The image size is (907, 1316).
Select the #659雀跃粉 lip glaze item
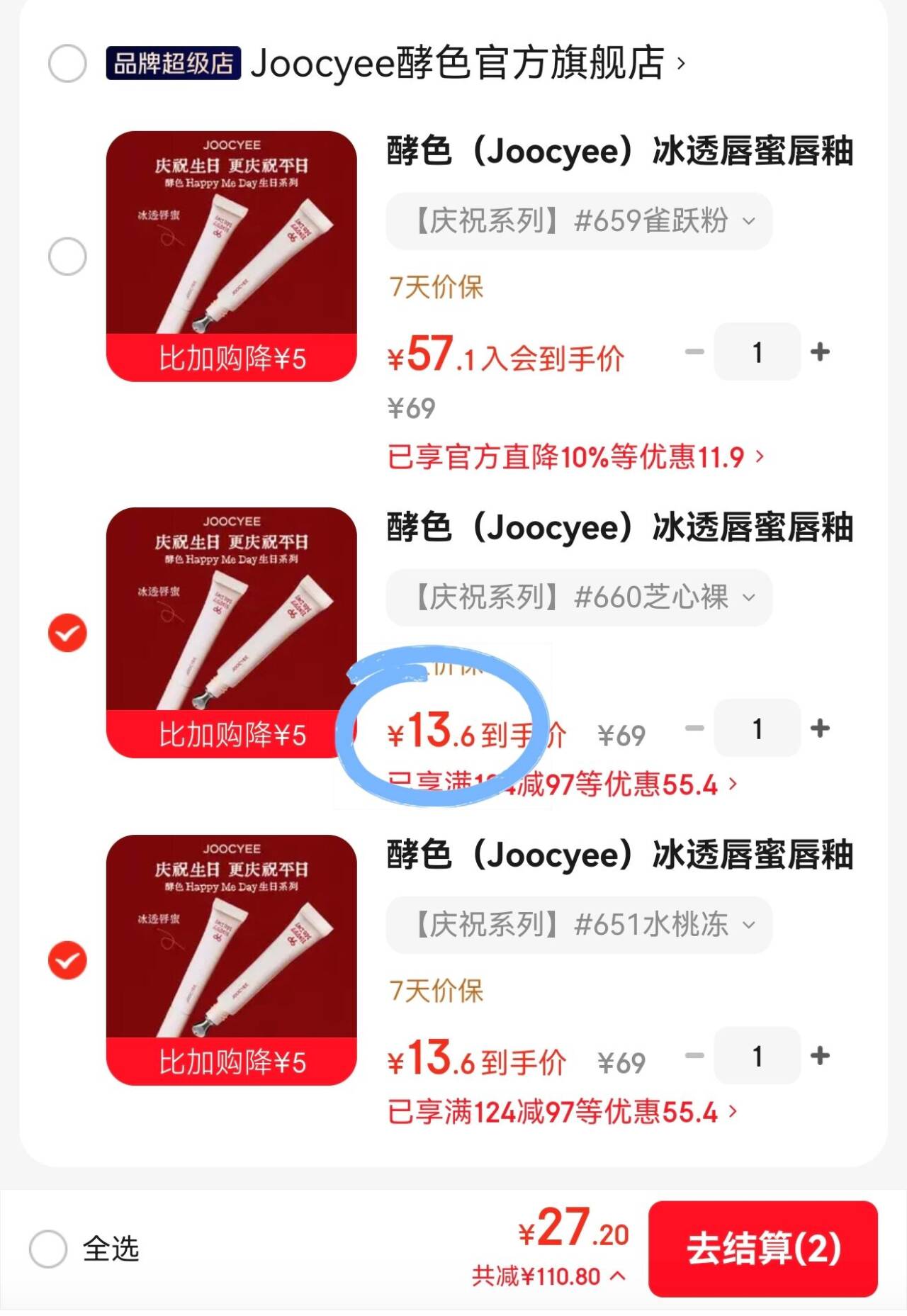click(x=67, y=257)
